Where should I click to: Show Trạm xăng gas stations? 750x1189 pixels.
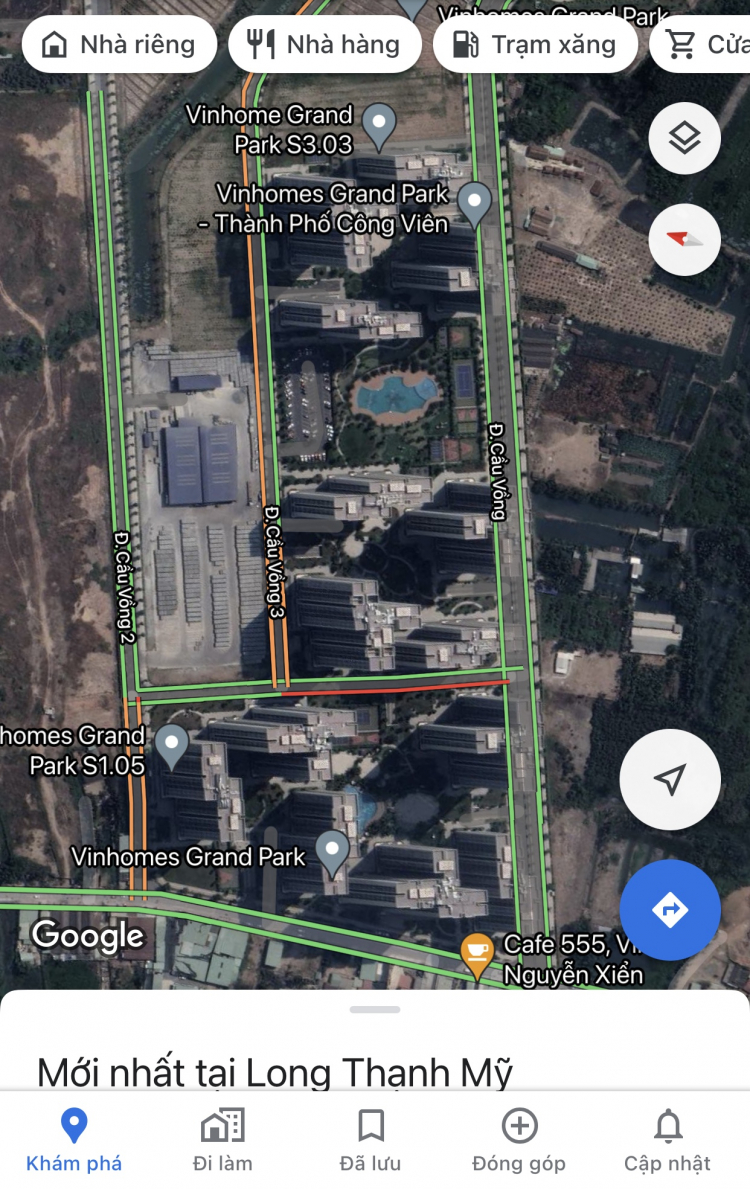point(535,45)
